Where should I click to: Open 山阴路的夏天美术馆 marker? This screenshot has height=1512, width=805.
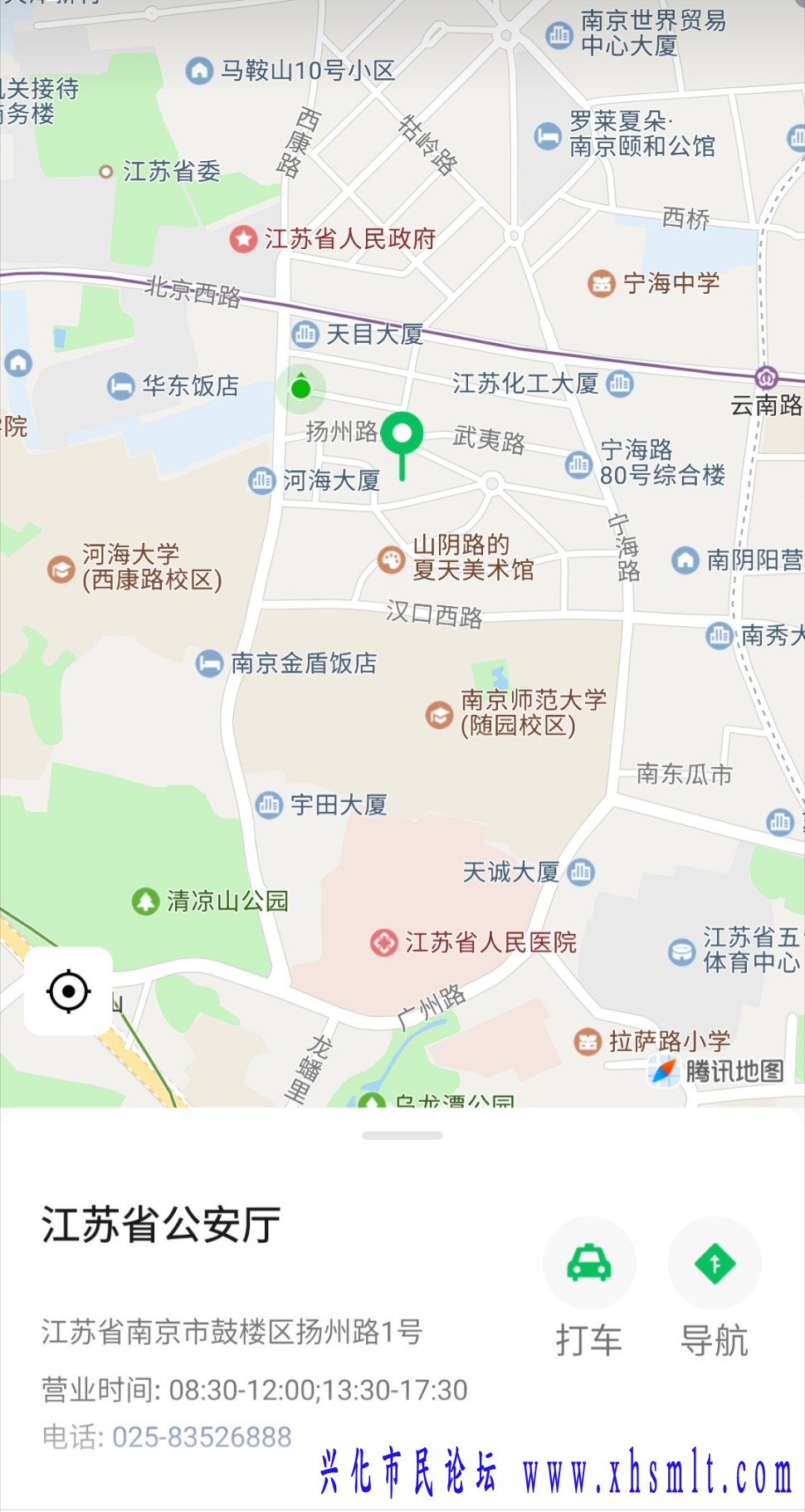[391, 559]
